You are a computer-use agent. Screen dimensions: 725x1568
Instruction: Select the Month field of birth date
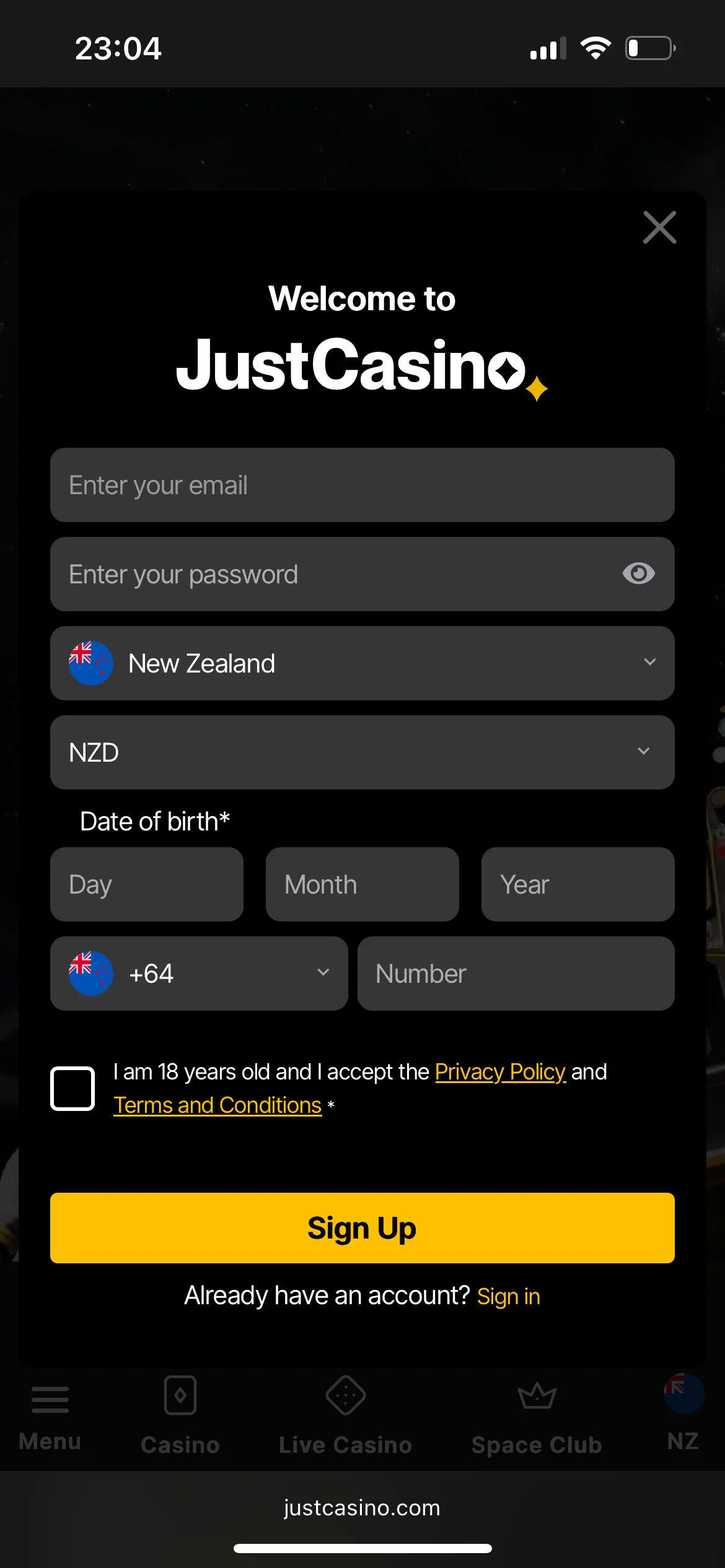(362, 884)
